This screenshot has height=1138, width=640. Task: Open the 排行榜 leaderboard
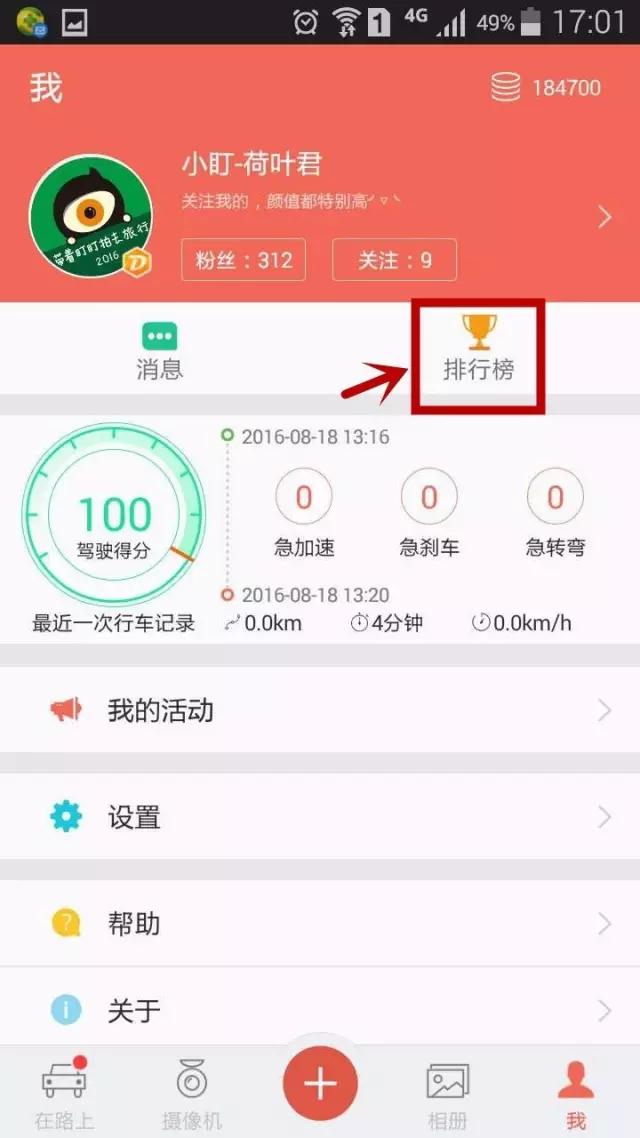(x=478, y=352)
